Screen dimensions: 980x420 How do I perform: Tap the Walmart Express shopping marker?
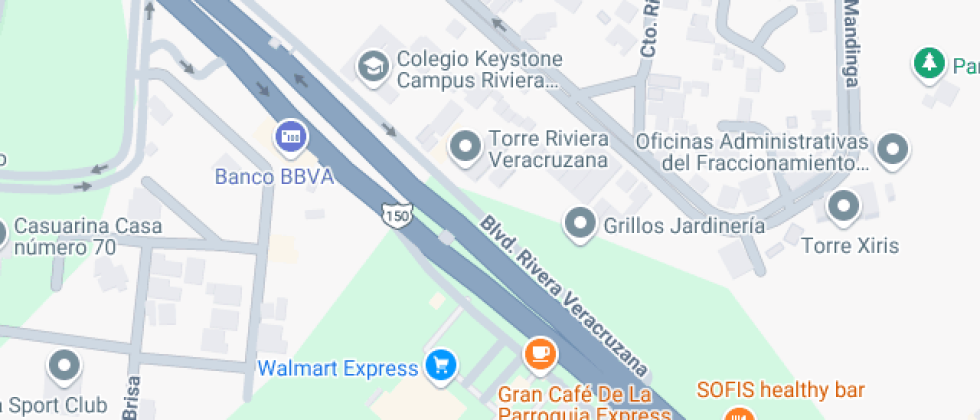(440, 365)
